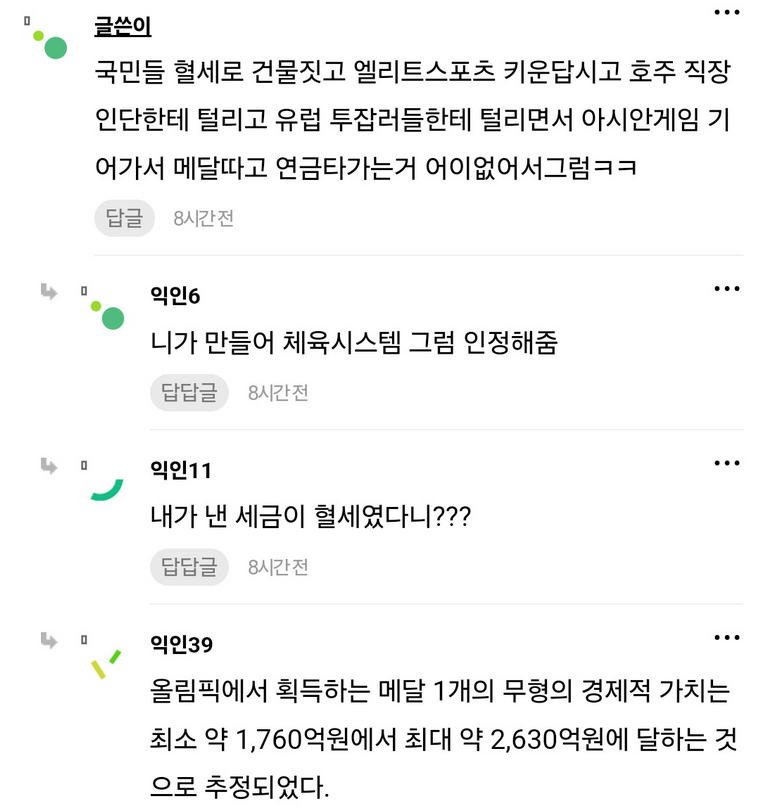Open the overflow menu on 익인11's reply
760x811 pixels.
[x=727, y=463]
